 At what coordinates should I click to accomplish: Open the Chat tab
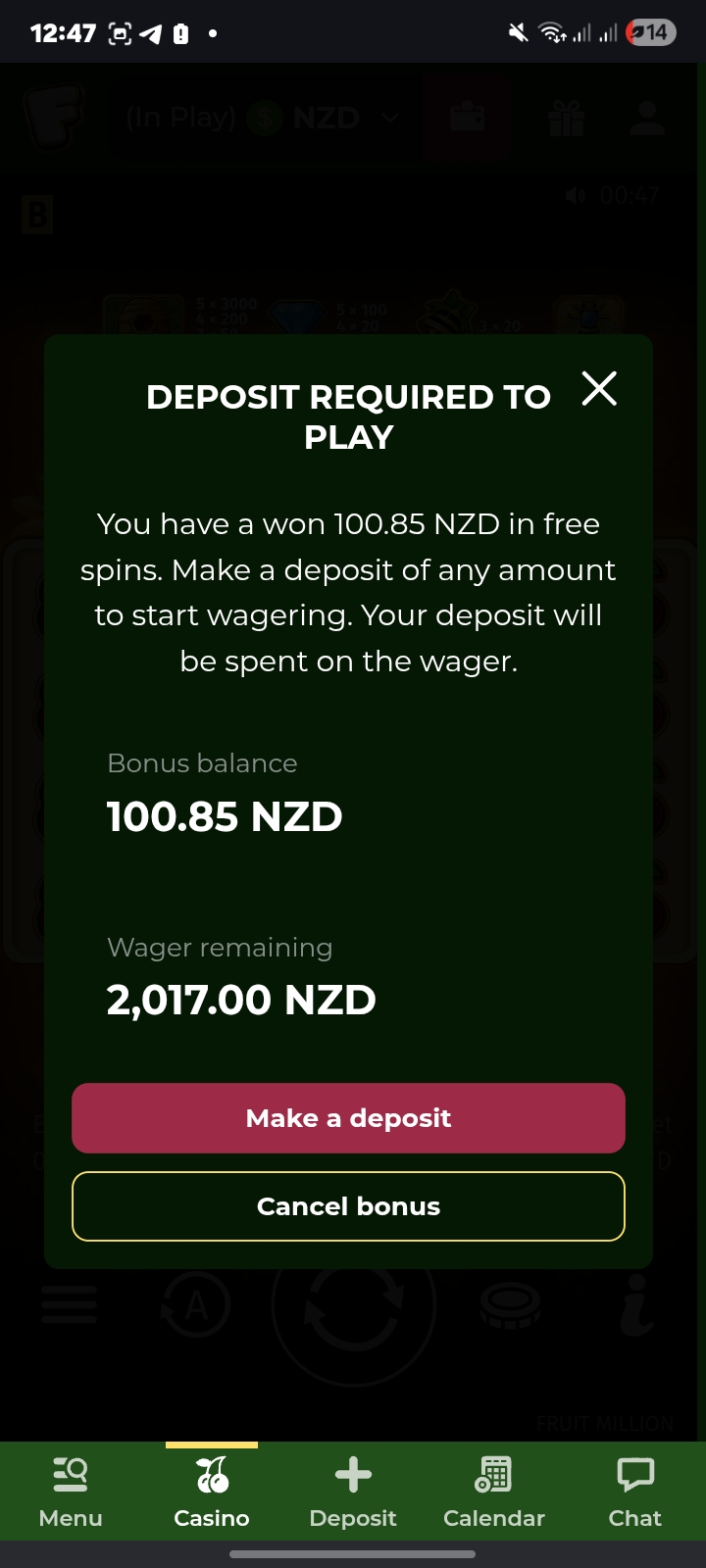coord(635,1492)
